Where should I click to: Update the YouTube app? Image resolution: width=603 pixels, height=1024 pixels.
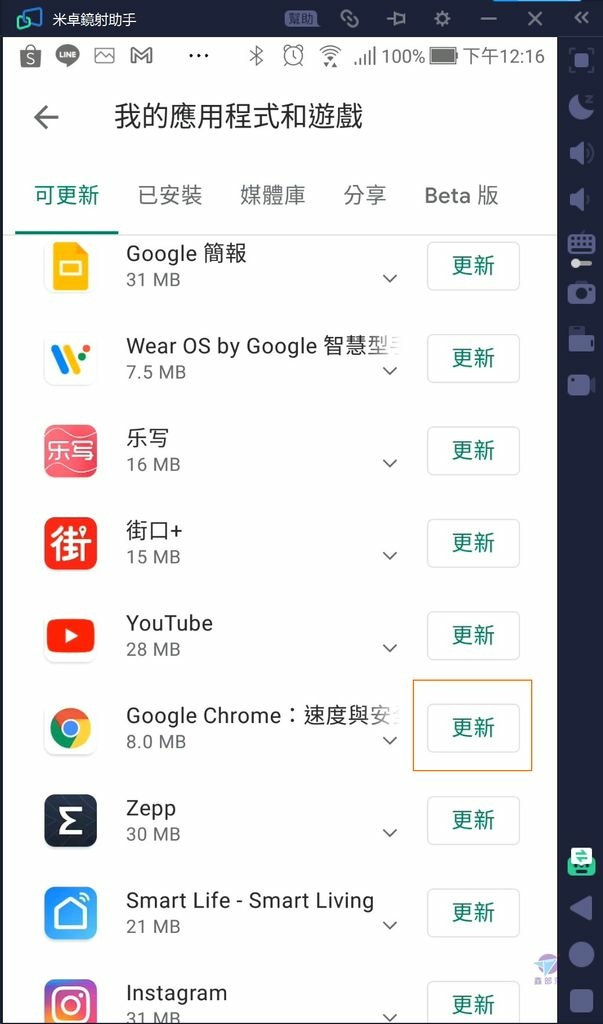click(x=473, y=635)
